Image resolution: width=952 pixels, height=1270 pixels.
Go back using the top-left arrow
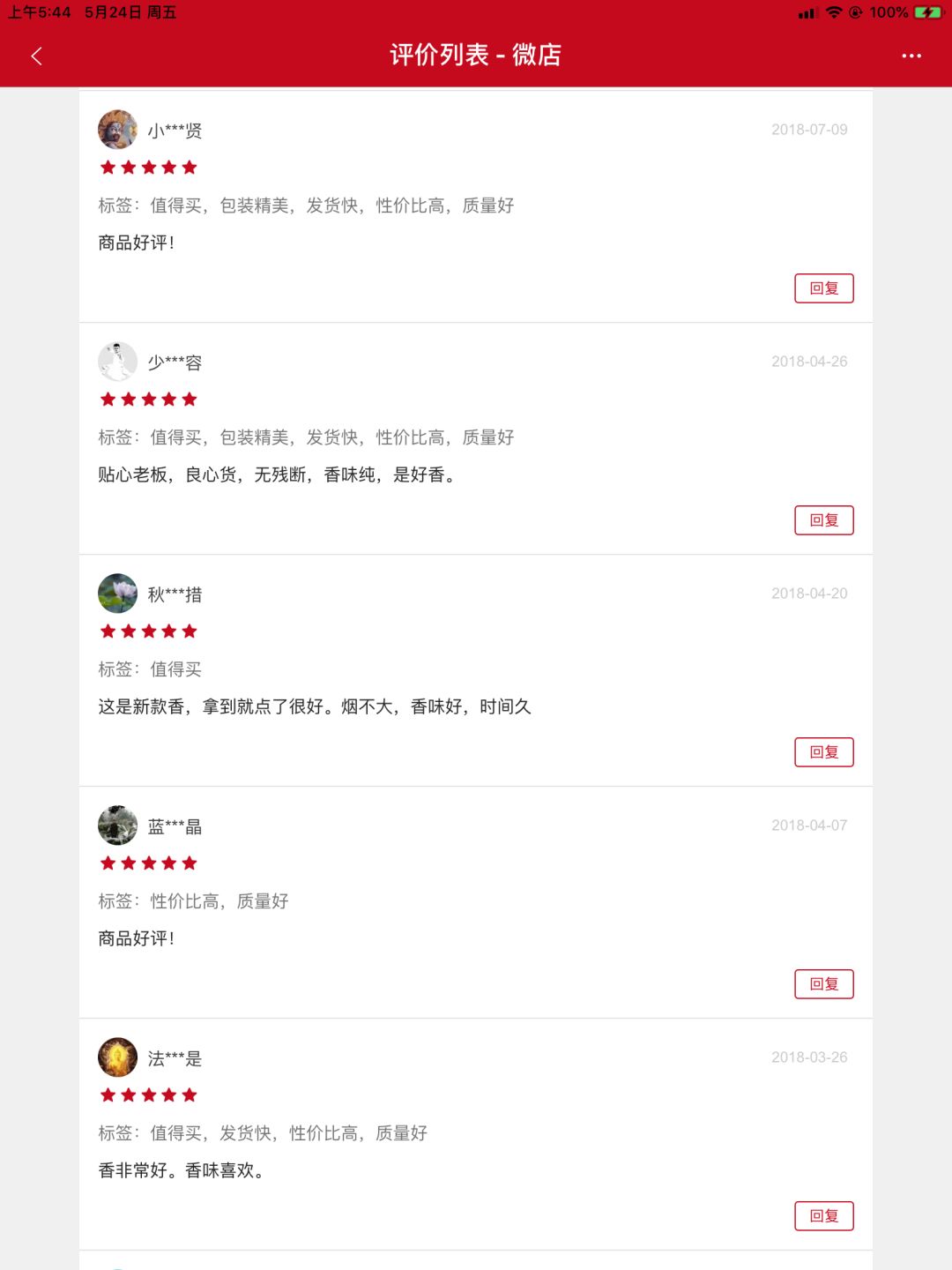36,56
